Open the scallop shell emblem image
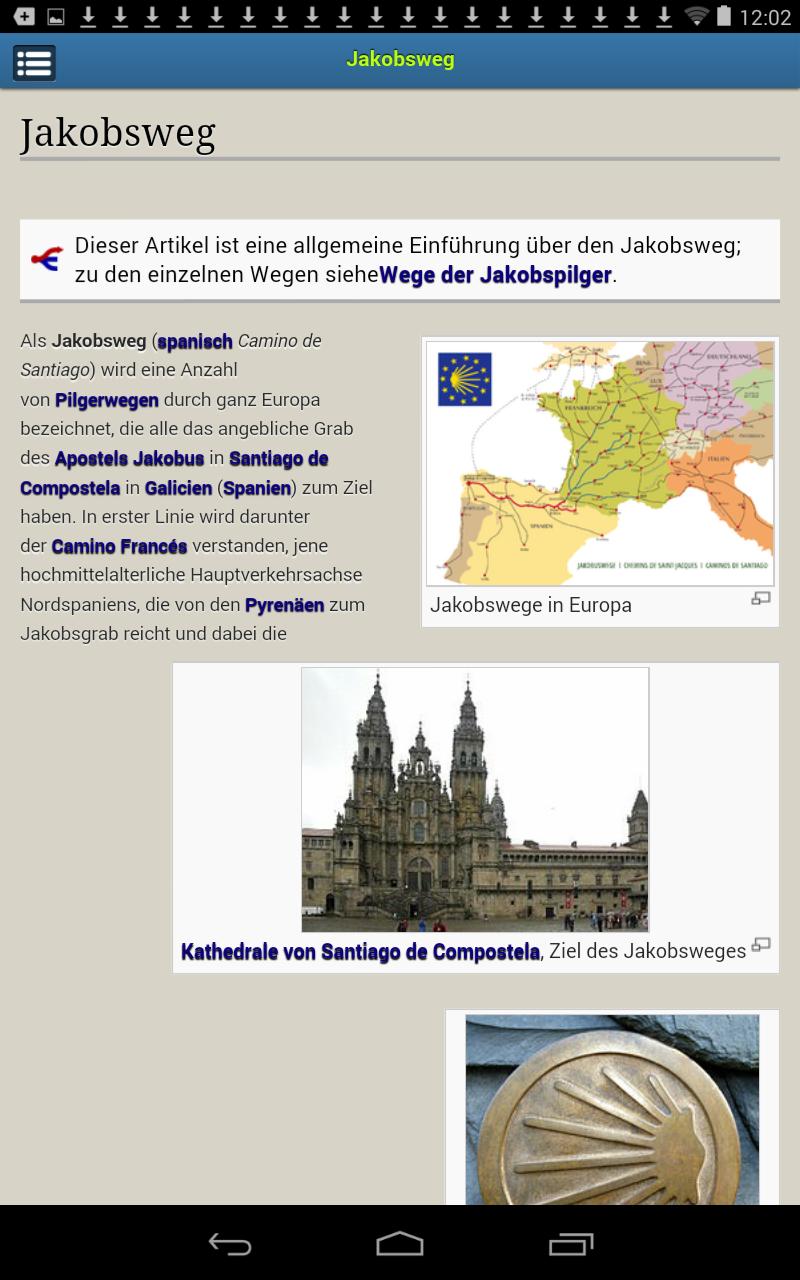Image resolution: width=800 pixels, height=1280 pixels. pos(612,1110)
